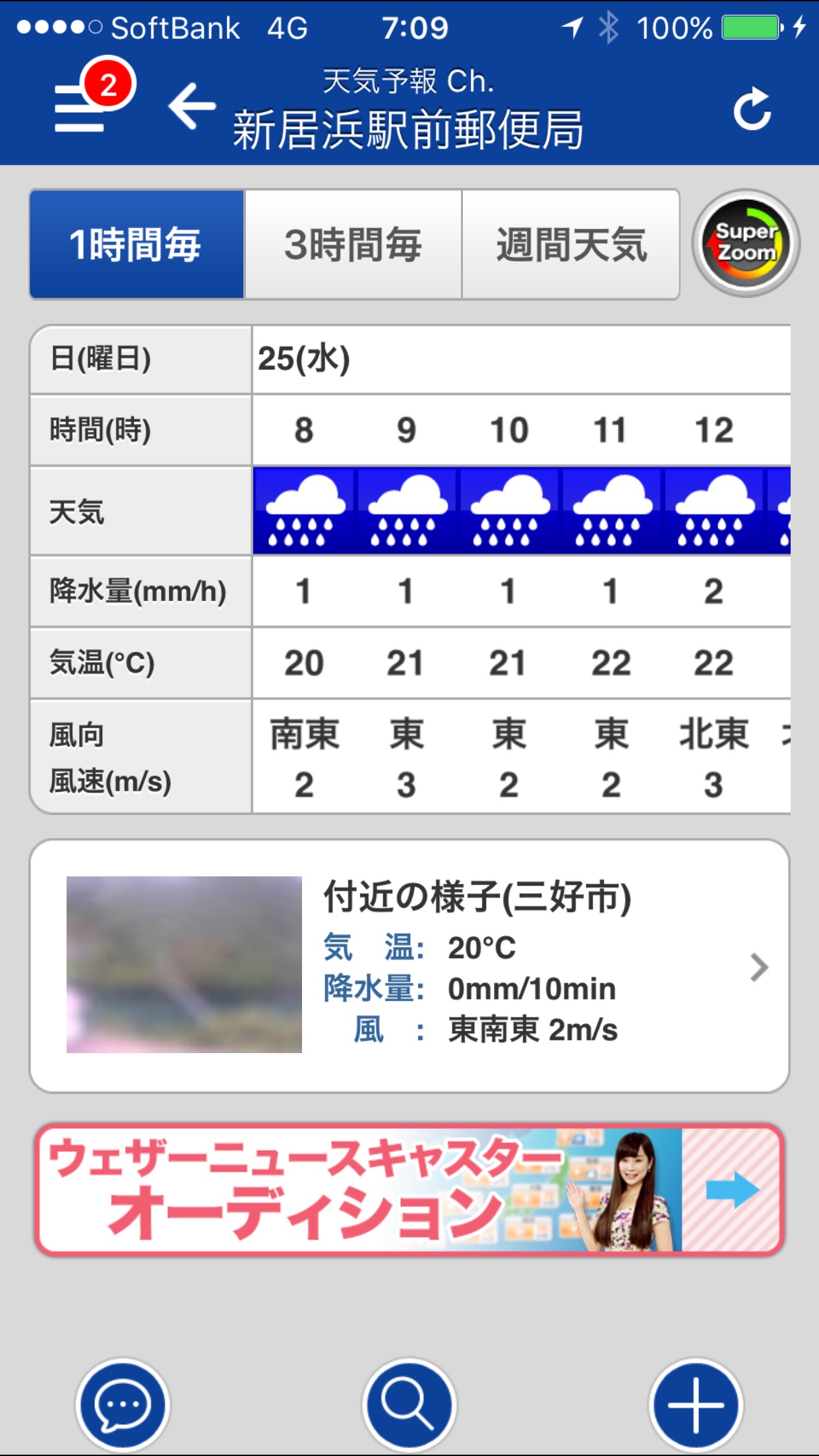This screenshot has width=819, height=1456.
Task: Tap the magnifier search button
Action: tap(409, 1405)
